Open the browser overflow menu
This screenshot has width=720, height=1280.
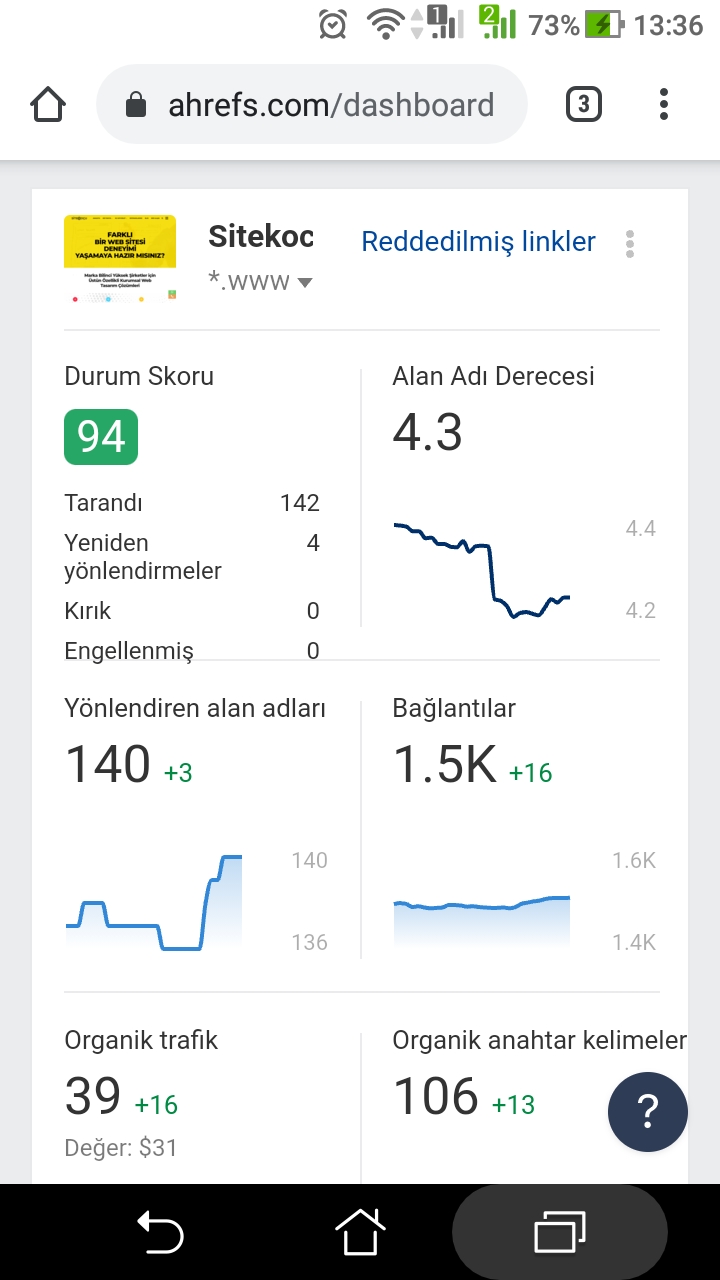[x=664, y=105]
